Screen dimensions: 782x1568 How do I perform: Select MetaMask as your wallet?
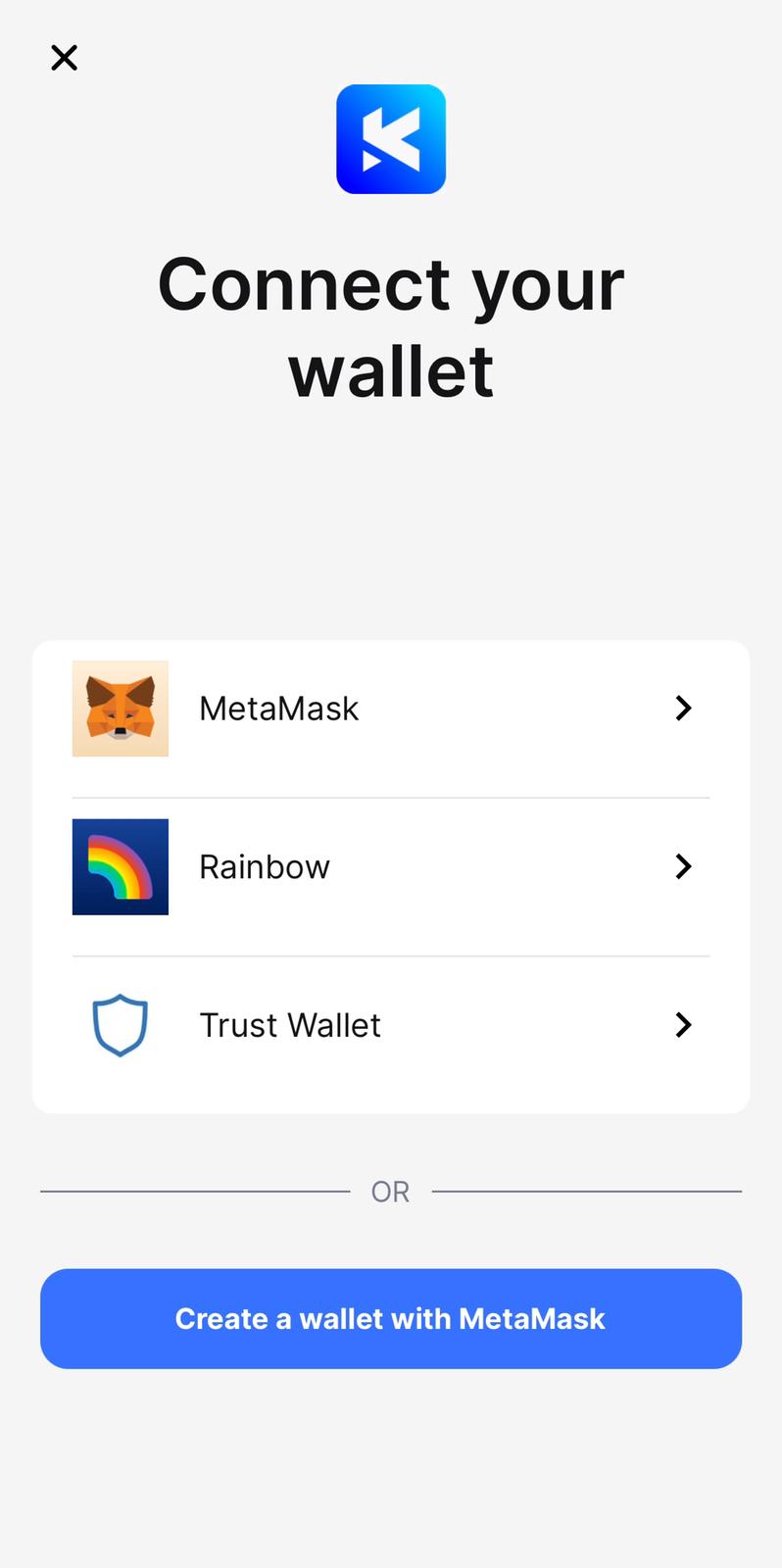(390, 709)
